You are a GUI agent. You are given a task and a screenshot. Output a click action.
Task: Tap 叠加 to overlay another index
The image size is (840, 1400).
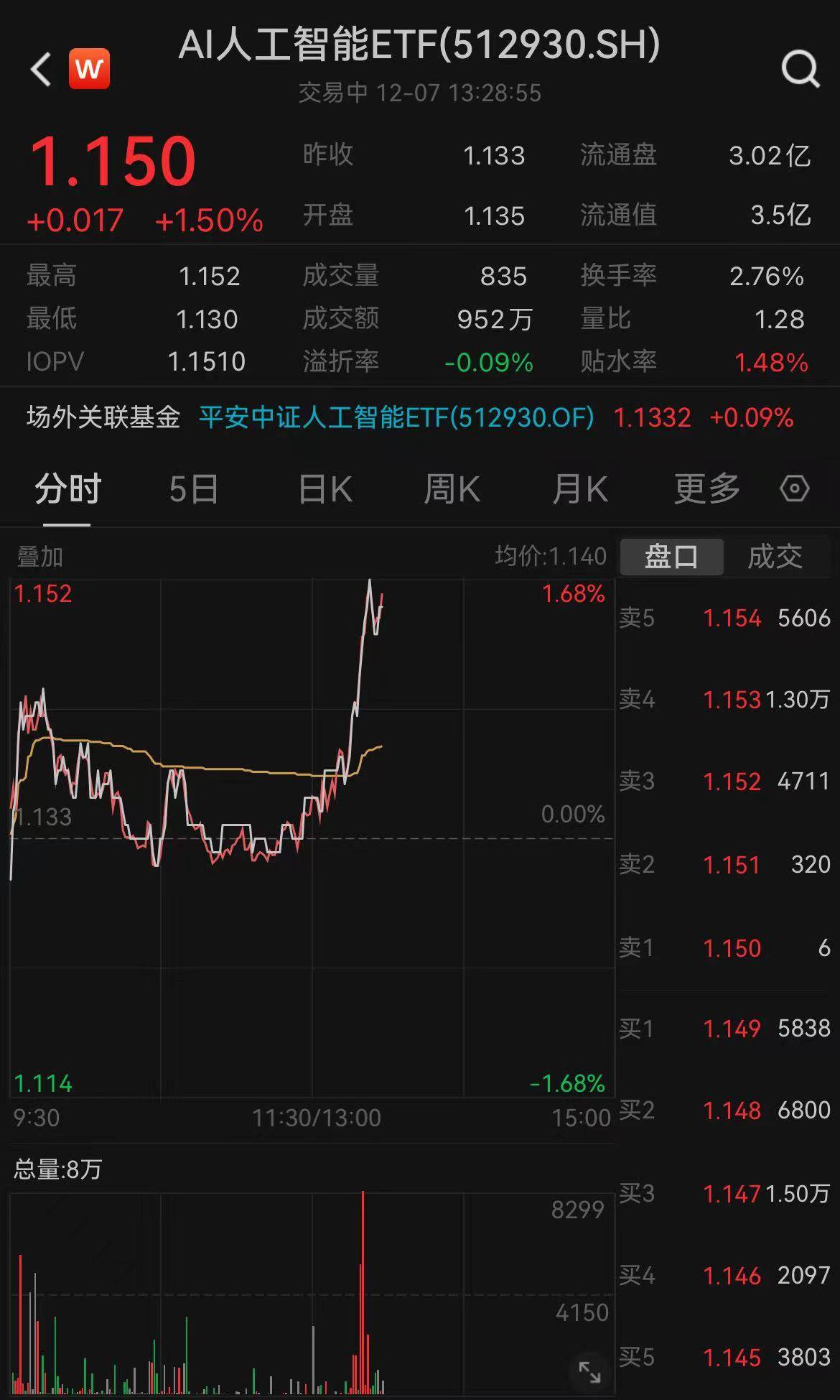tap(40, 557)
